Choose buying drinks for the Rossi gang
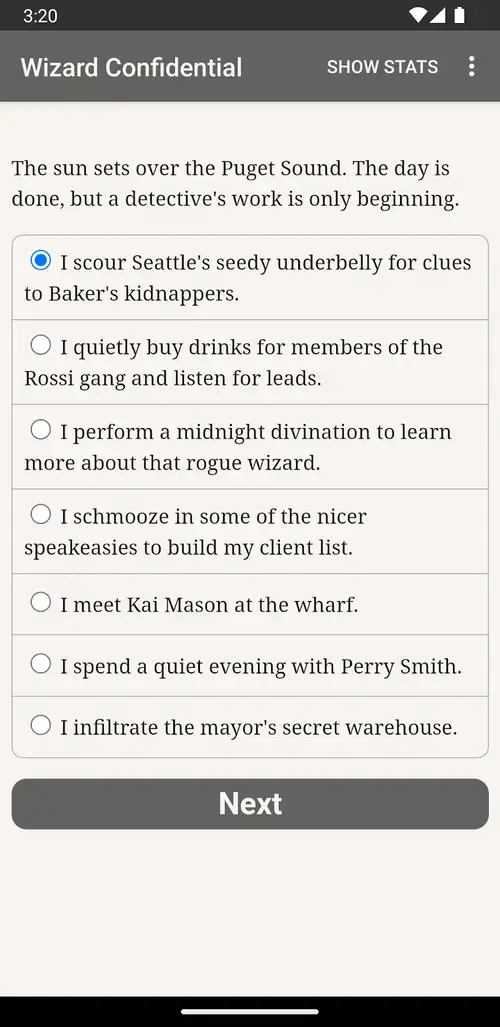The height and width of the screenshot is (1027, 500). (x=250, y=362)
